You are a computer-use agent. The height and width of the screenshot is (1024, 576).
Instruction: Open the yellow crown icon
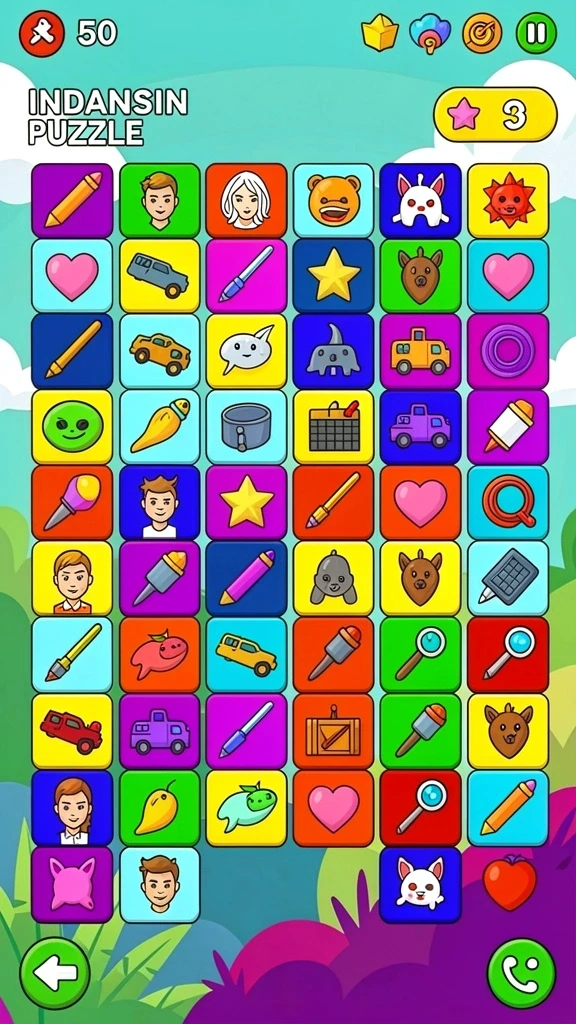pyautogui.click(x=380, y=33)
